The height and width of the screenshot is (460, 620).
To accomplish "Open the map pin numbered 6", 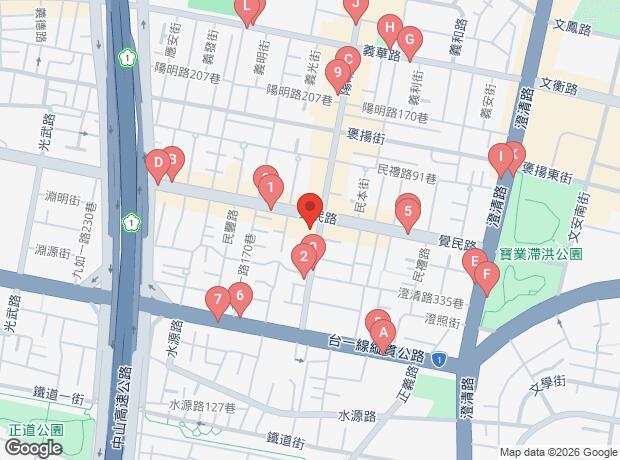I will [238, 295].
